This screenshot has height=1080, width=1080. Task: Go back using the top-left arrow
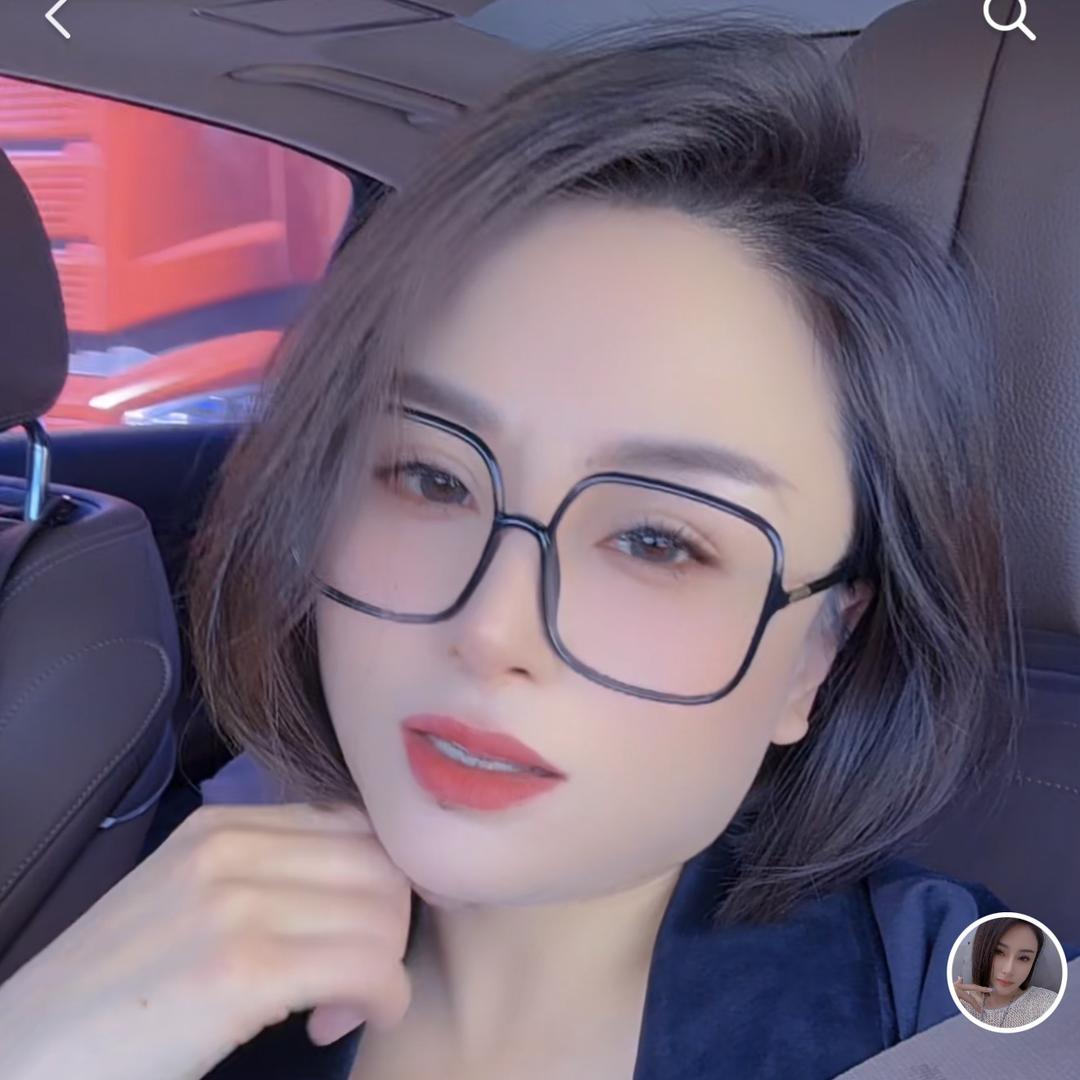[58, 19]
